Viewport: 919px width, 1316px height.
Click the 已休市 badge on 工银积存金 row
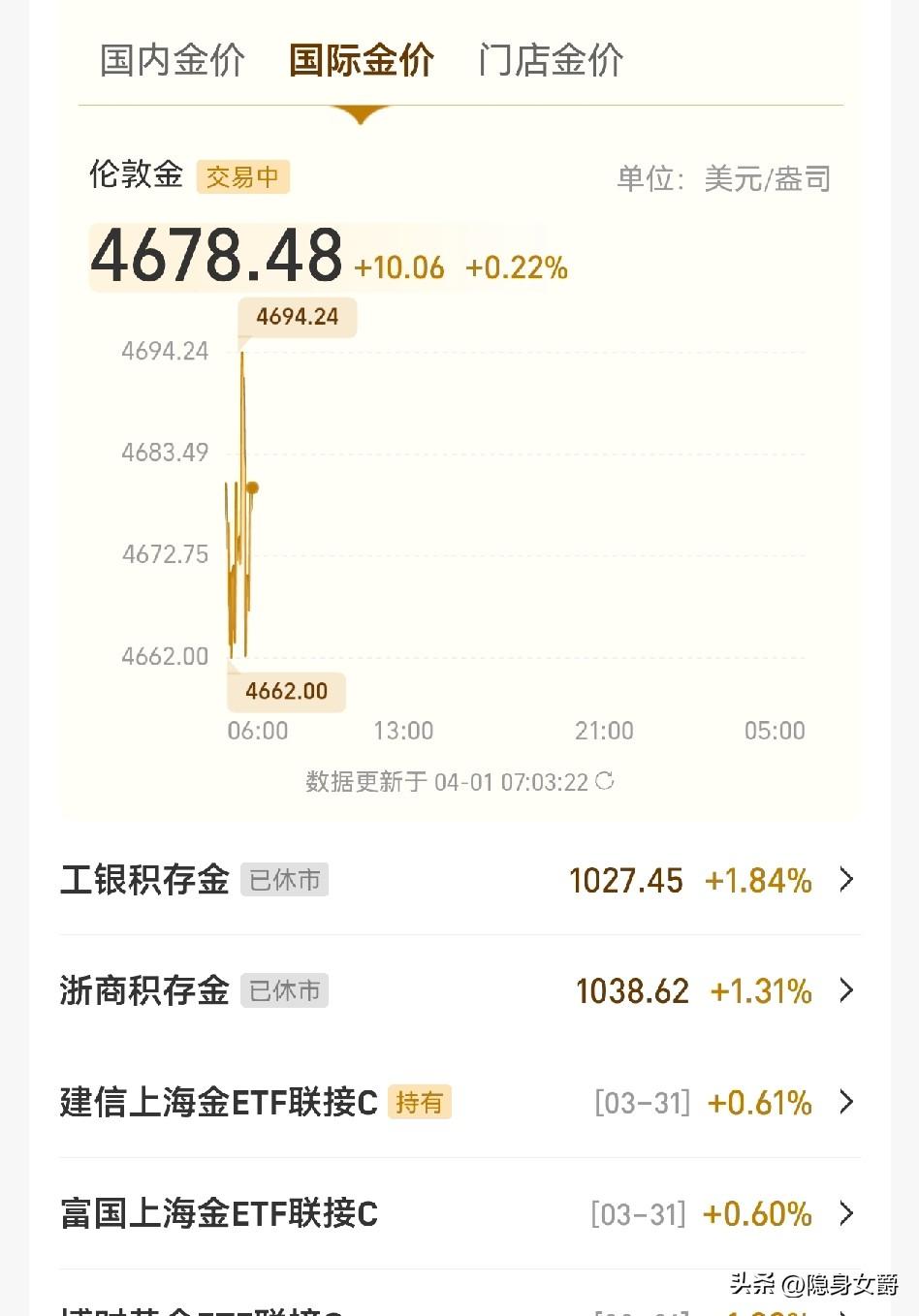click(284, 880)
